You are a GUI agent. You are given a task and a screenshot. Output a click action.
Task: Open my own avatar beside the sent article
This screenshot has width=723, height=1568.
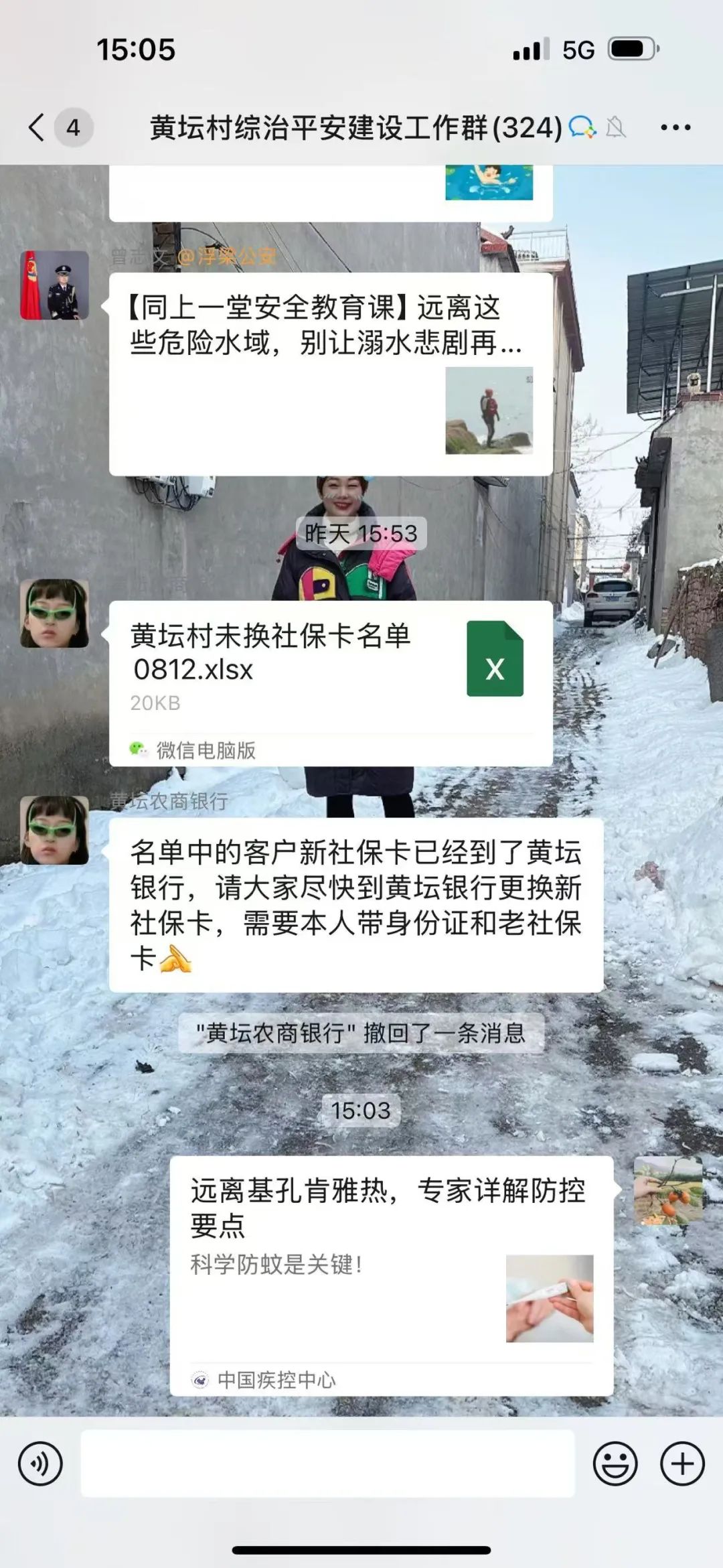click(667, 1190)
